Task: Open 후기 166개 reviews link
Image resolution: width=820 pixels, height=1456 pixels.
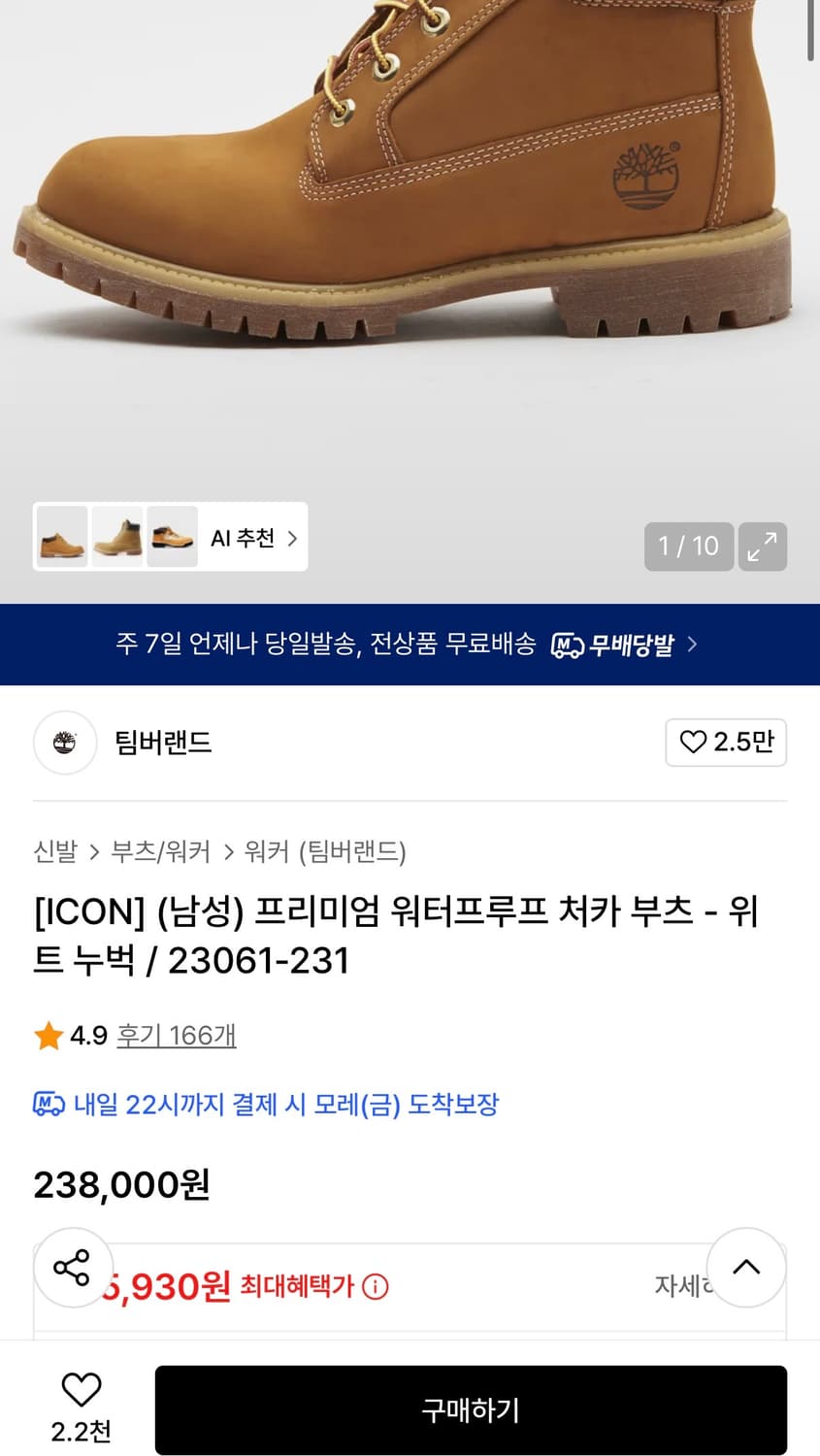Action: pos(176,1036)
